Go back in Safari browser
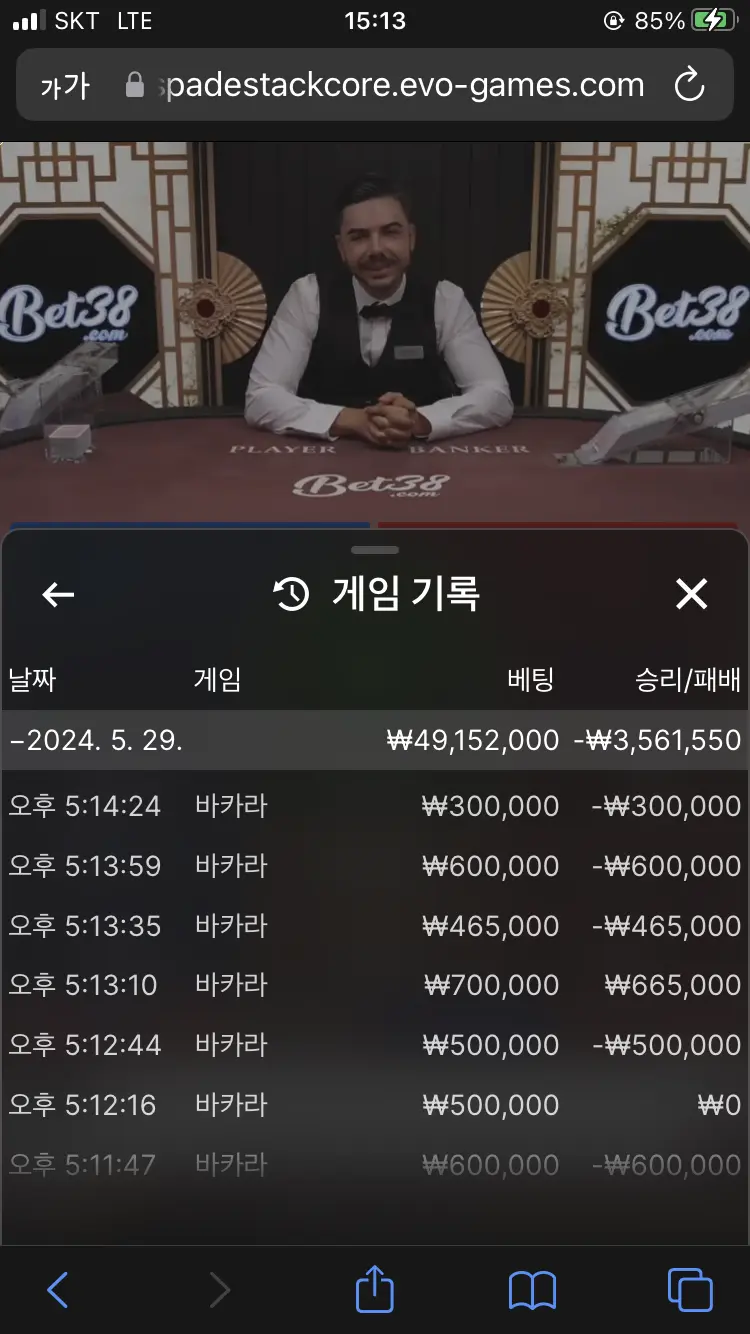This screenshot has width=750, height=1334. (x=58, y=1290)
